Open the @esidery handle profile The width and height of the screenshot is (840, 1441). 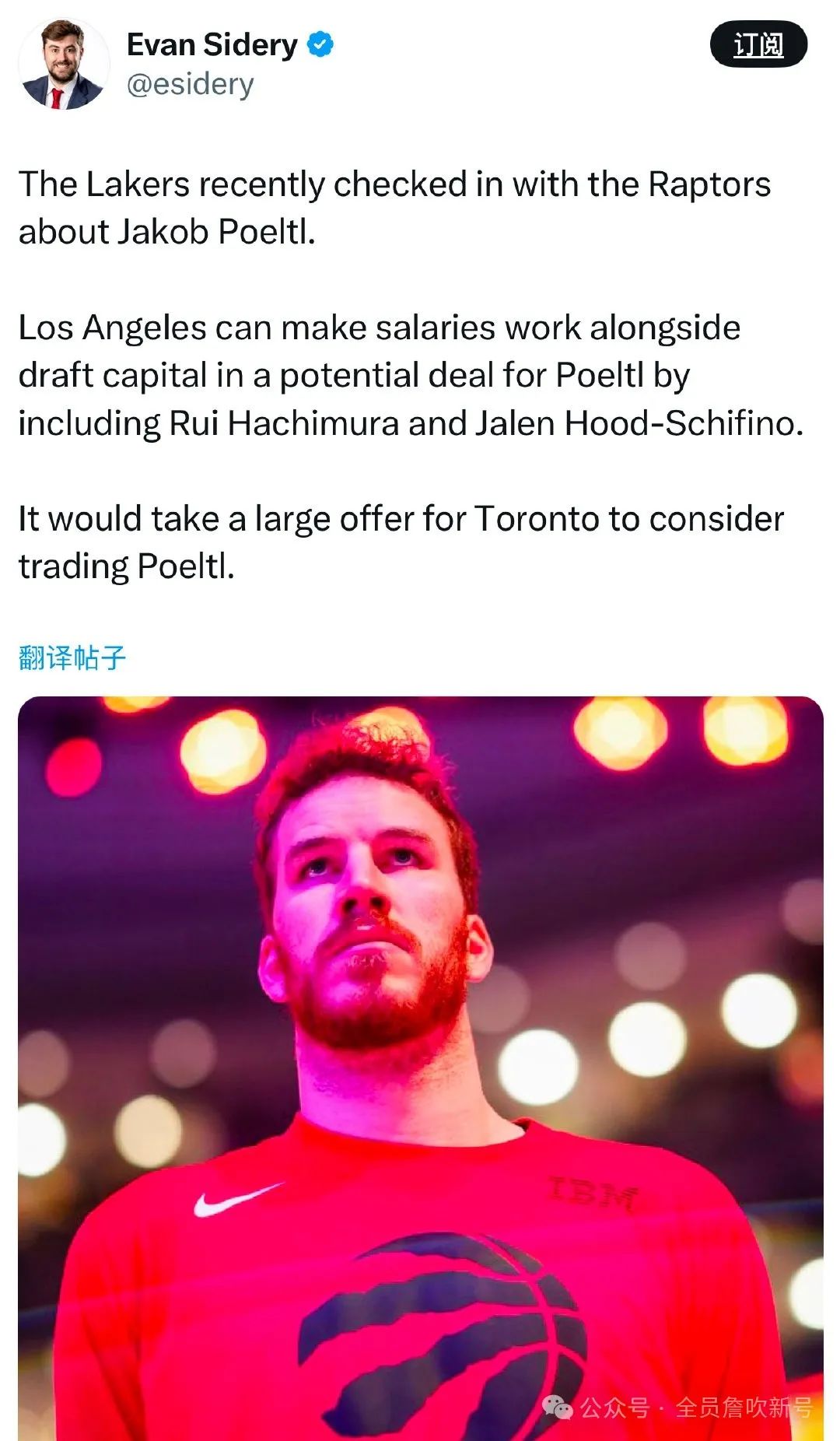pyautogui.click(x=191, y=85)
